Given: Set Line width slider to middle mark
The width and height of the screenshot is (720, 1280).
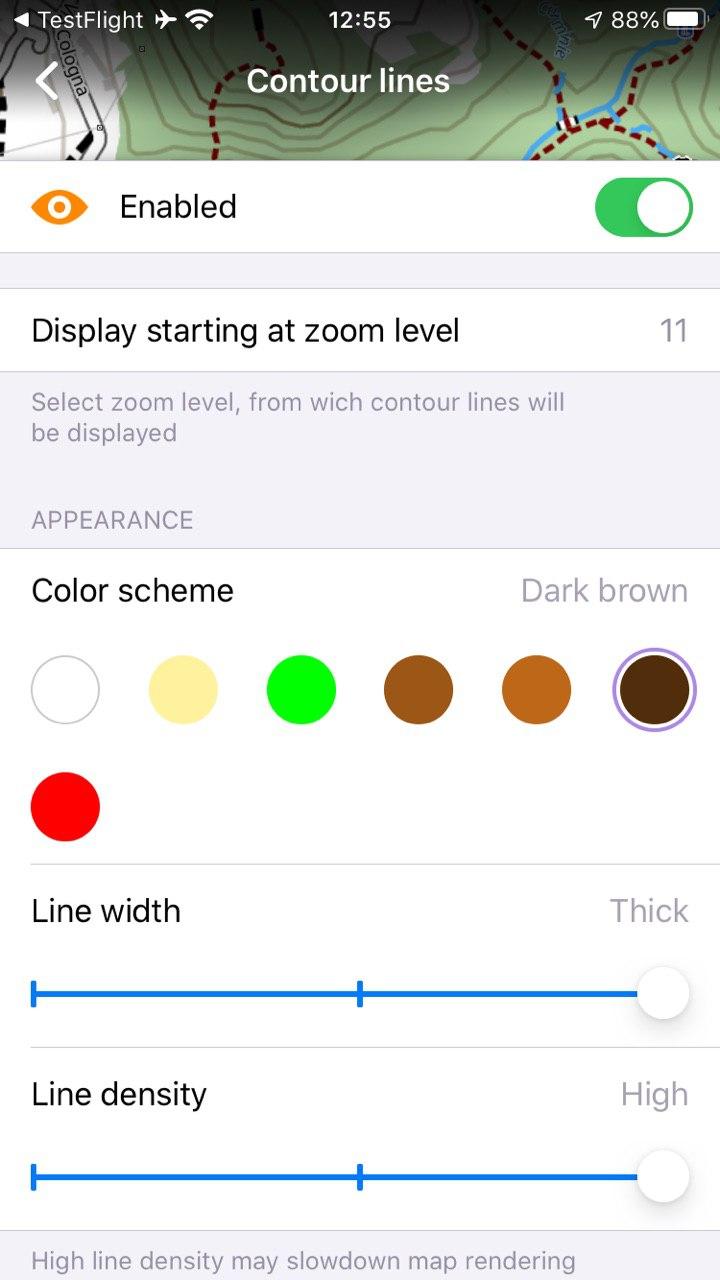Looking at the screenshot, I should tap(359, 994).
